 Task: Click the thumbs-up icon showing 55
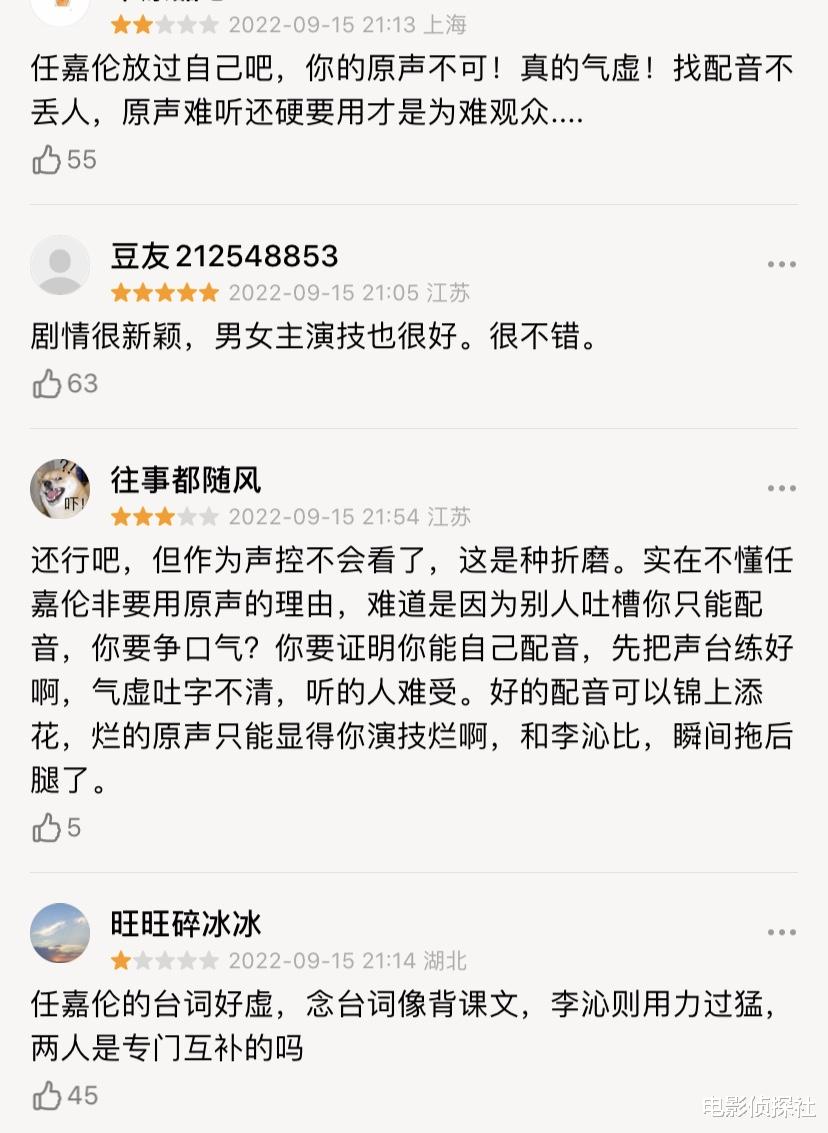(47, 157)
